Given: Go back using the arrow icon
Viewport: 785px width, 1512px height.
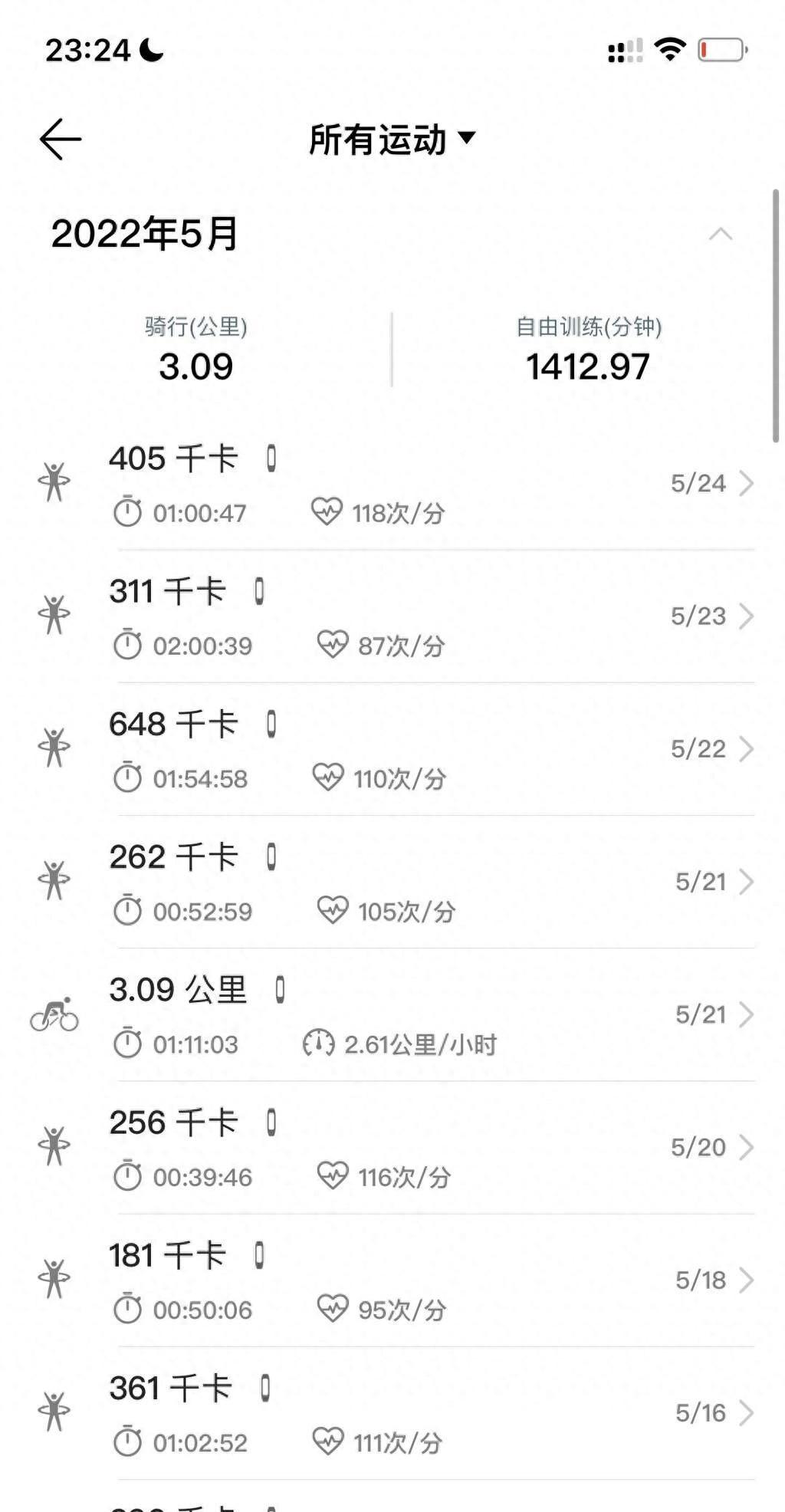Looking at the screenshot, I should pyautogui.click(x=61, y=140).
